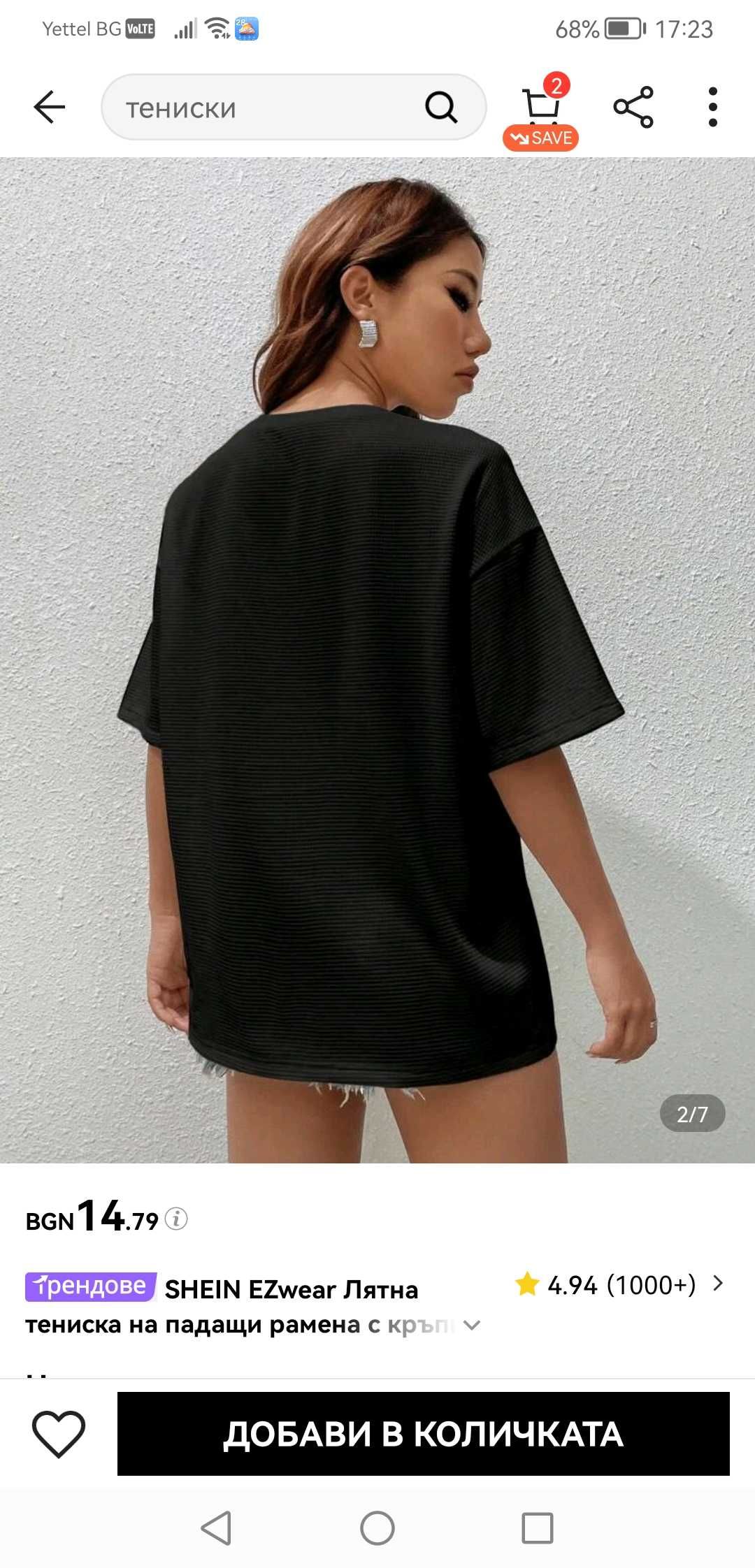This screenshot has width=755, height=1568.
Task: Open the shopping cart
Action: pyautogui.click(x=541, y=106)
